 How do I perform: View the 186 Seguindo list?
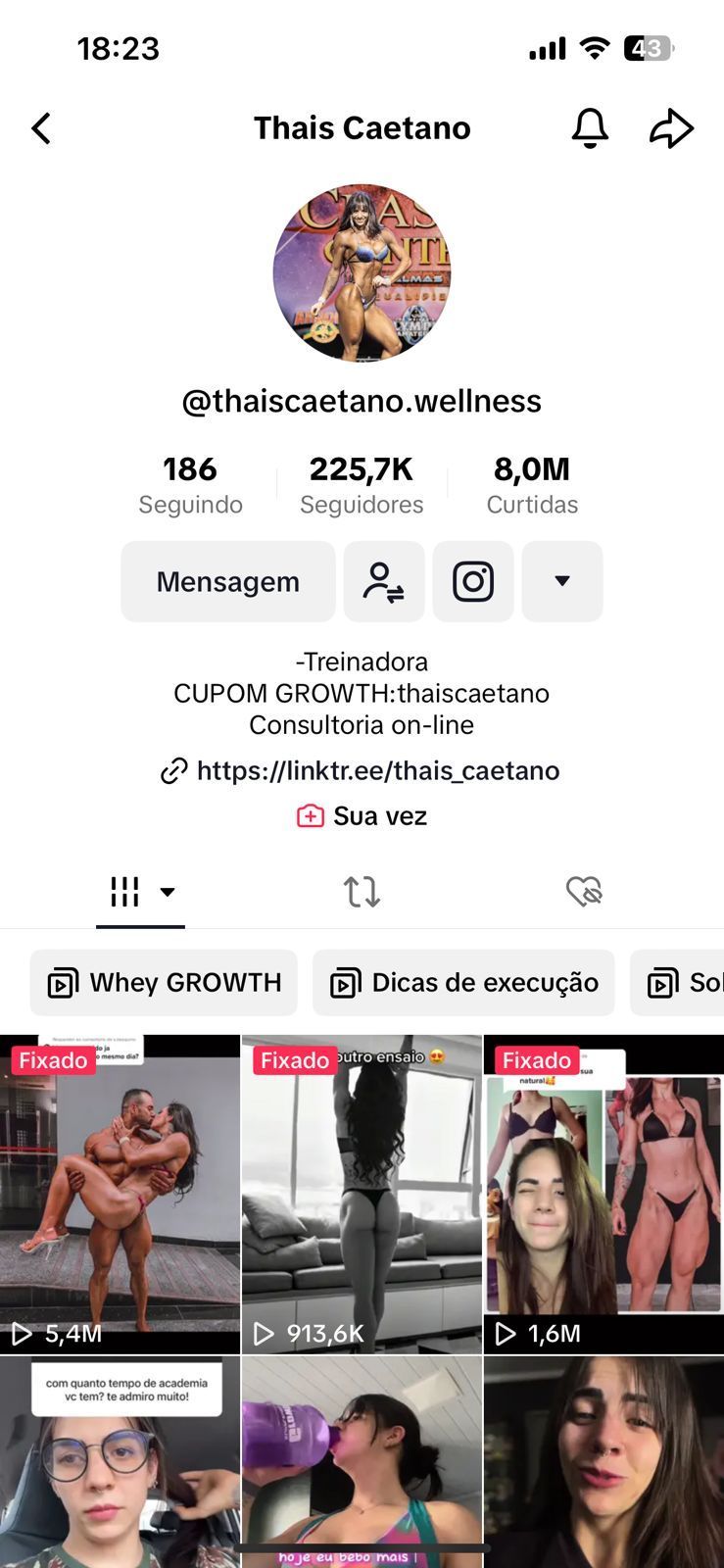click(190, 484)
